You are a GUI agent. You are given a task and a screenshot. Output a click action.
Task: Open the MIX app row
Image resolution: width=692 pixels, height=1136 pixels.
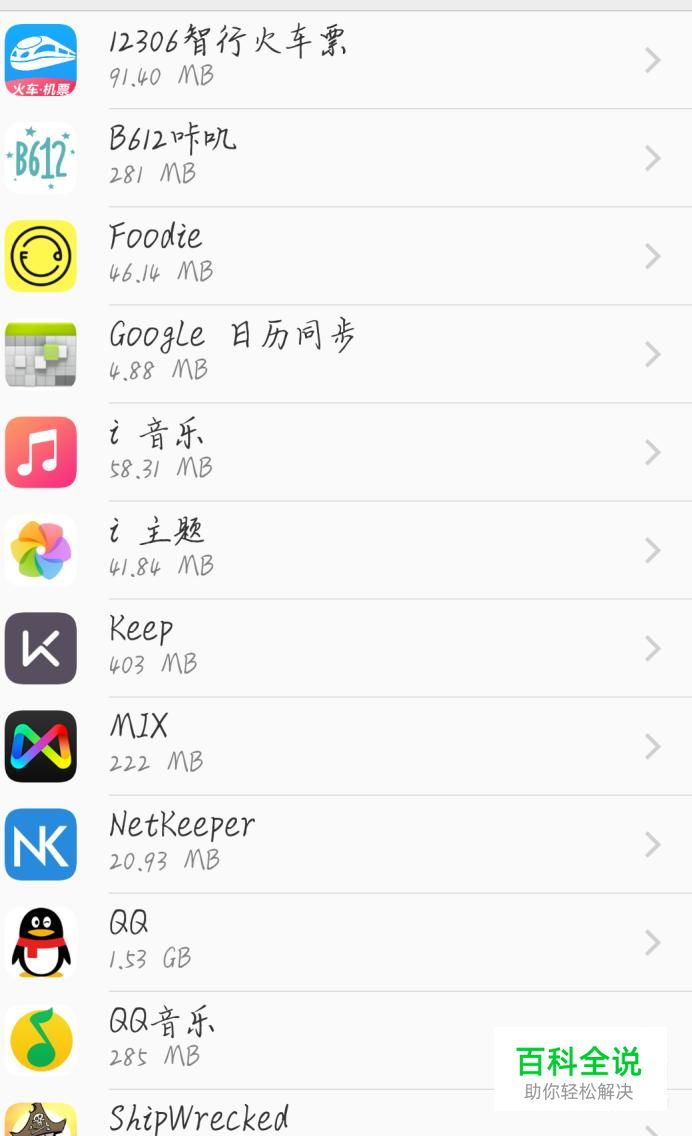pos(346,746)
